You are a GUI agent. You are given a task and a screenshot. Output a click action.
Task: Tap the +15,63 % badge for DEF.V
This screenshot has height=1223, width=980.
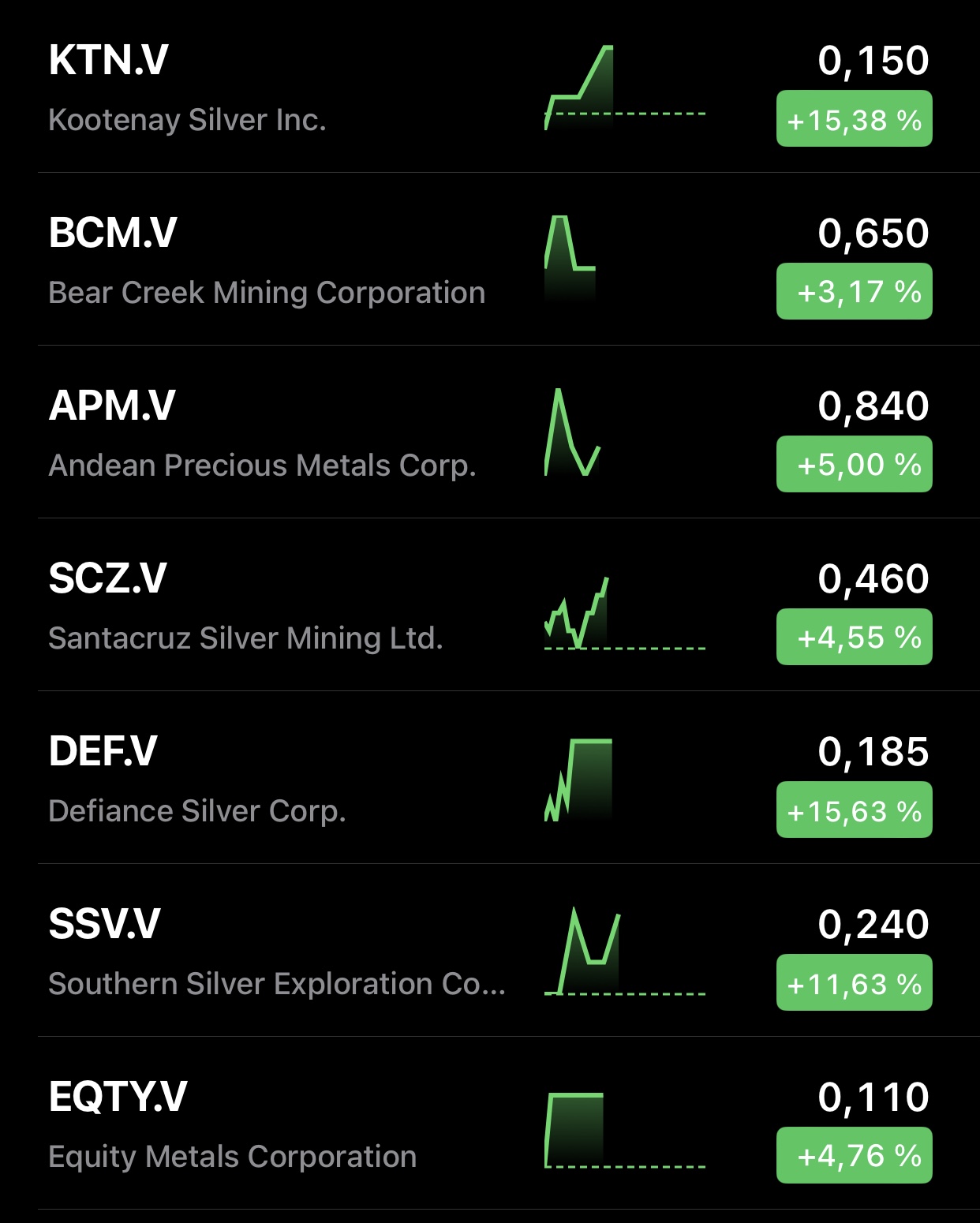point(854,810)
